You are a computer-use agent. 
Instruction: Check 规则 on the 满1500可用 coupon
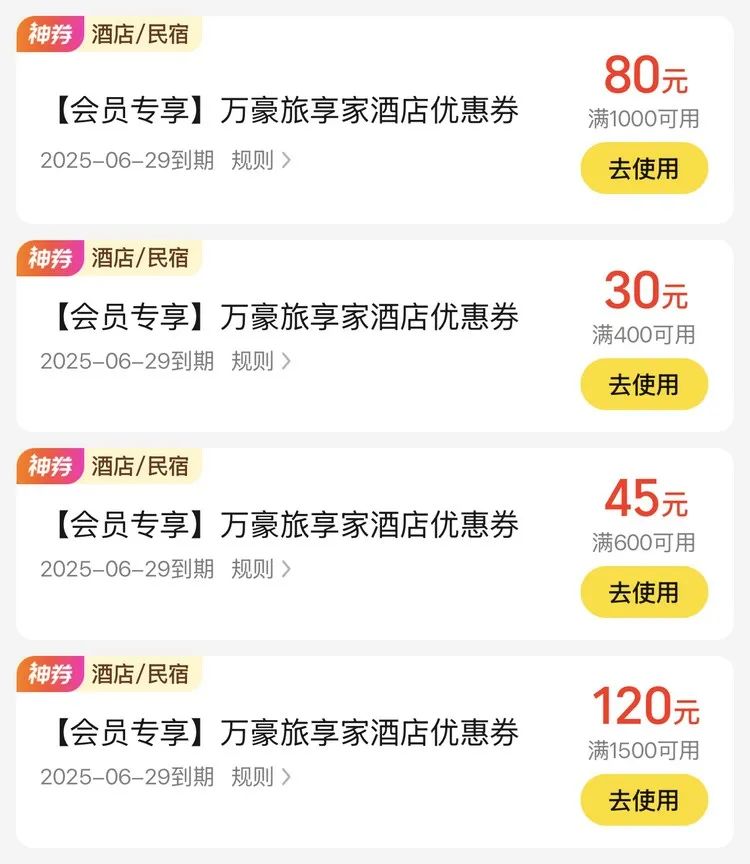click(260, 777)
